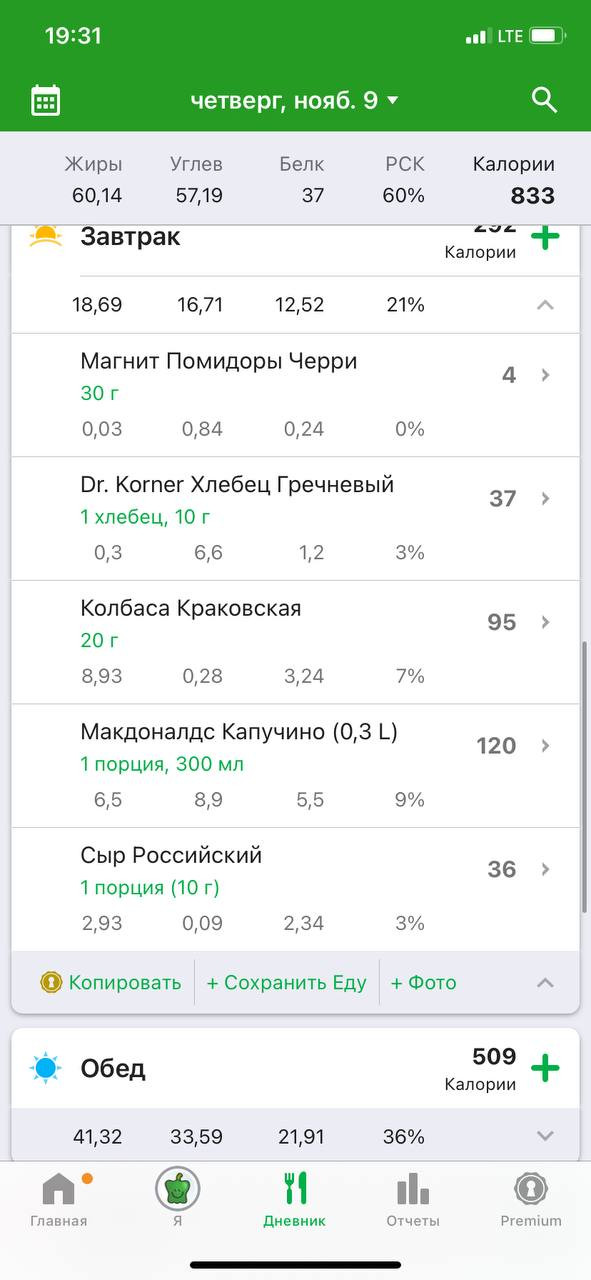The height and width of the screenshot is (1280, 591).
Task: Add food to Завтрак with plus
Action: pos(545,238)
